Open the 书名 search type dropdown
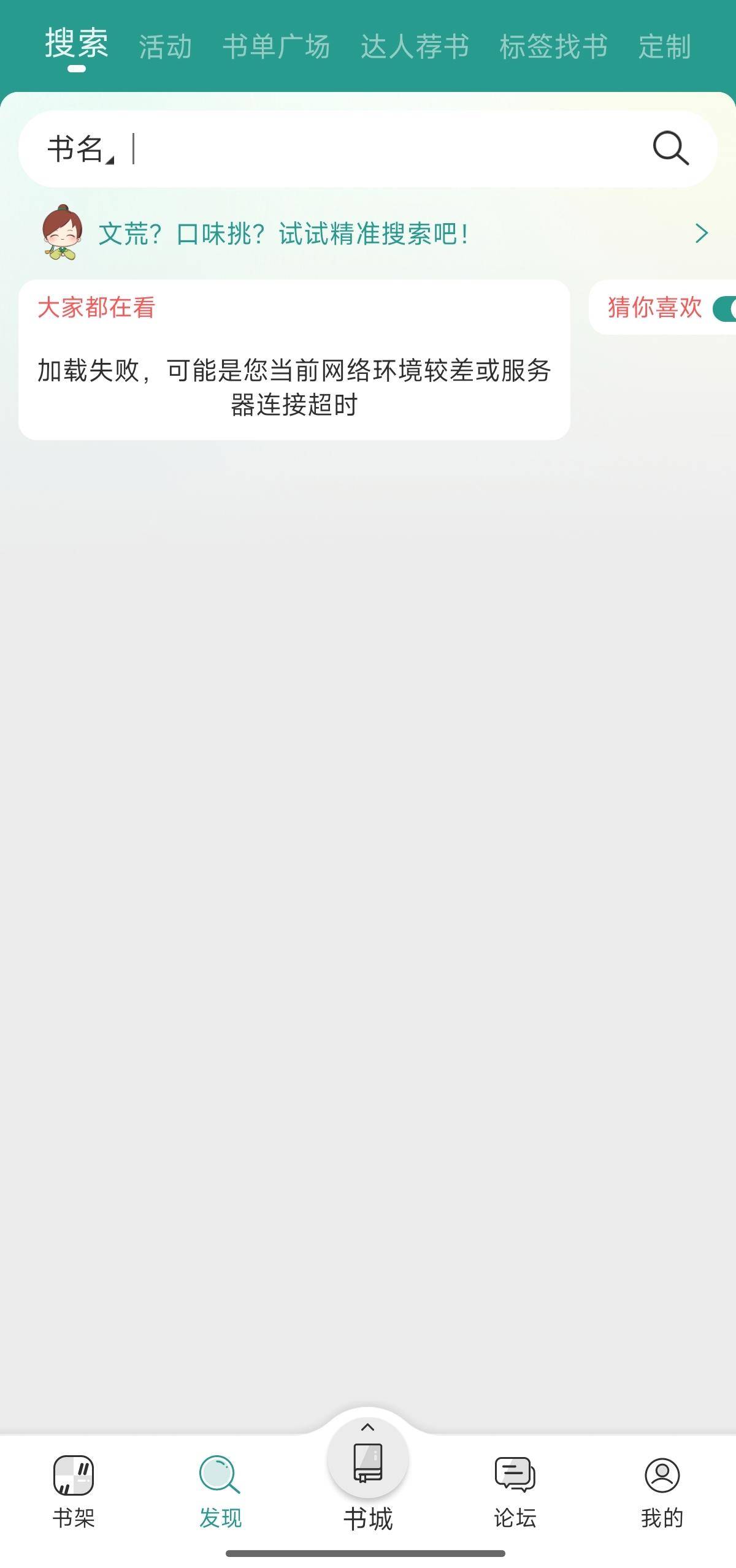Viewport: 736px width, 1568px height. 80,149
